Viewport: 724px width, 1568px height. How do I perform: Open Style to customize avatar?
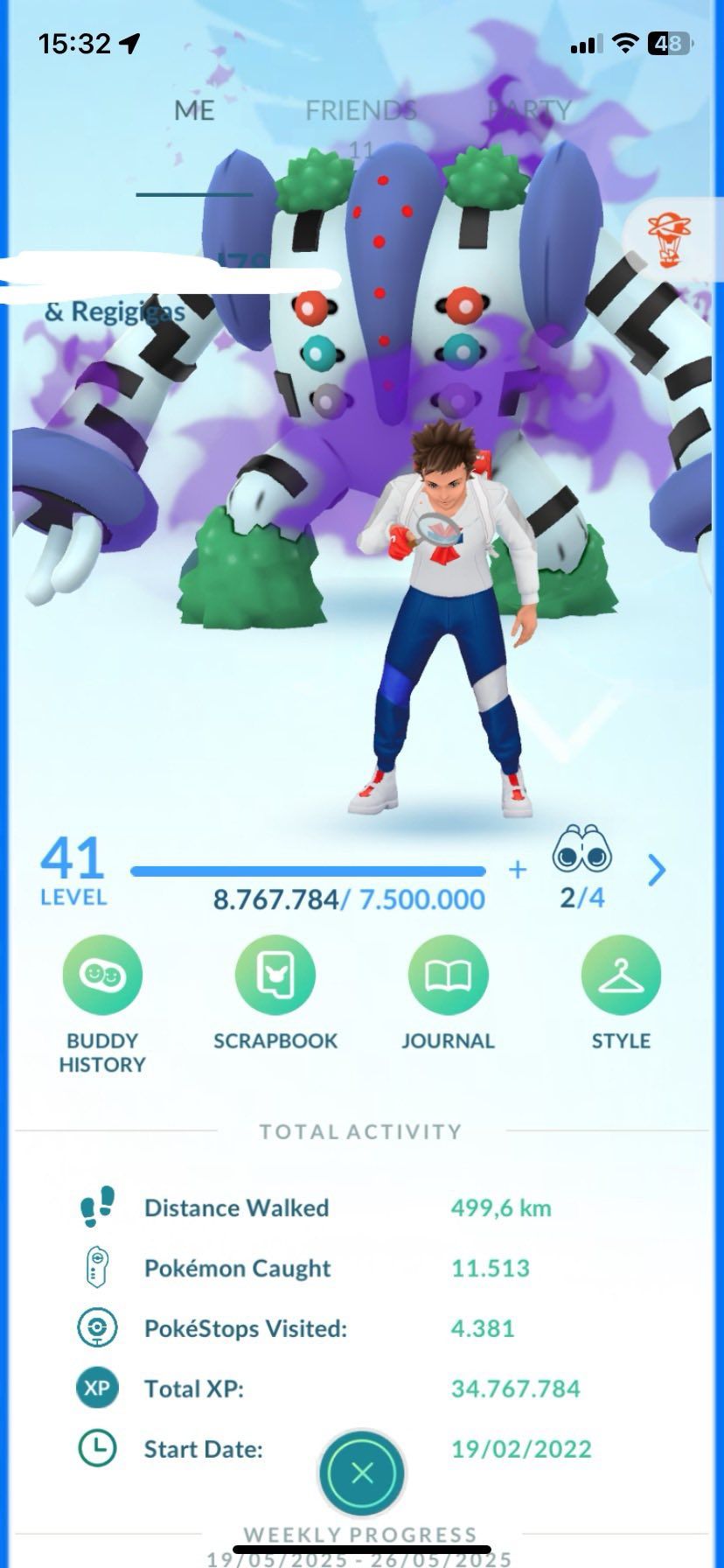[621, 976]
